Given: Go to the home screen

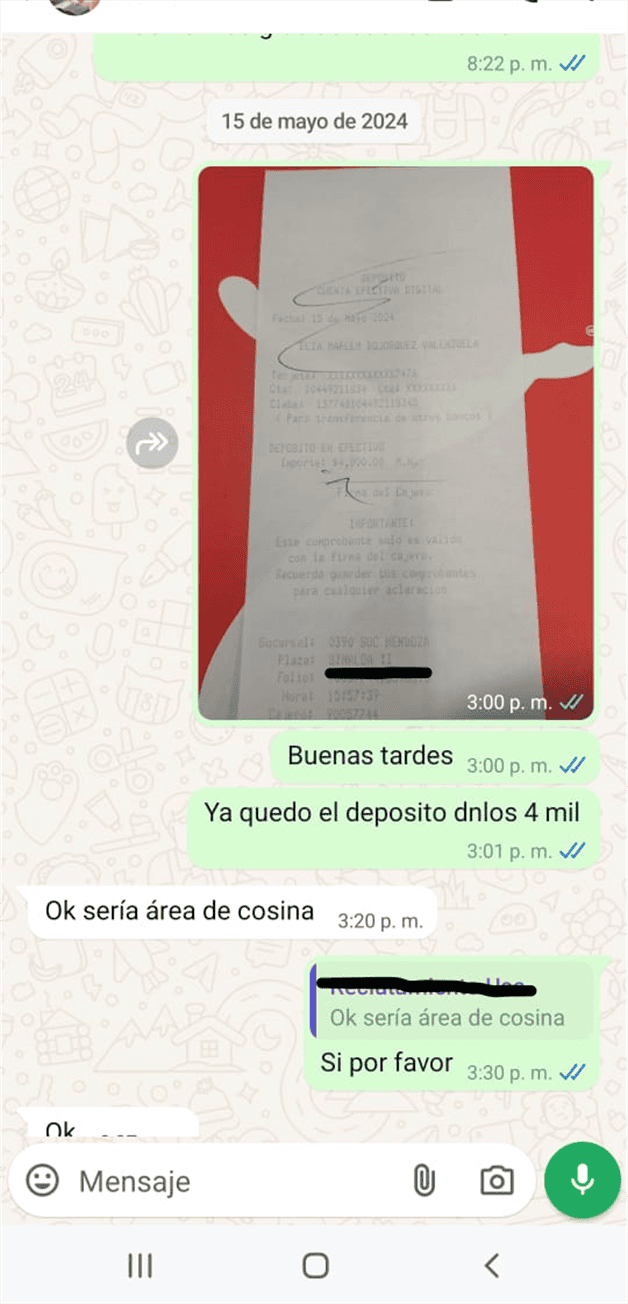Looking at the screenshot, I should click(315, 1265).
